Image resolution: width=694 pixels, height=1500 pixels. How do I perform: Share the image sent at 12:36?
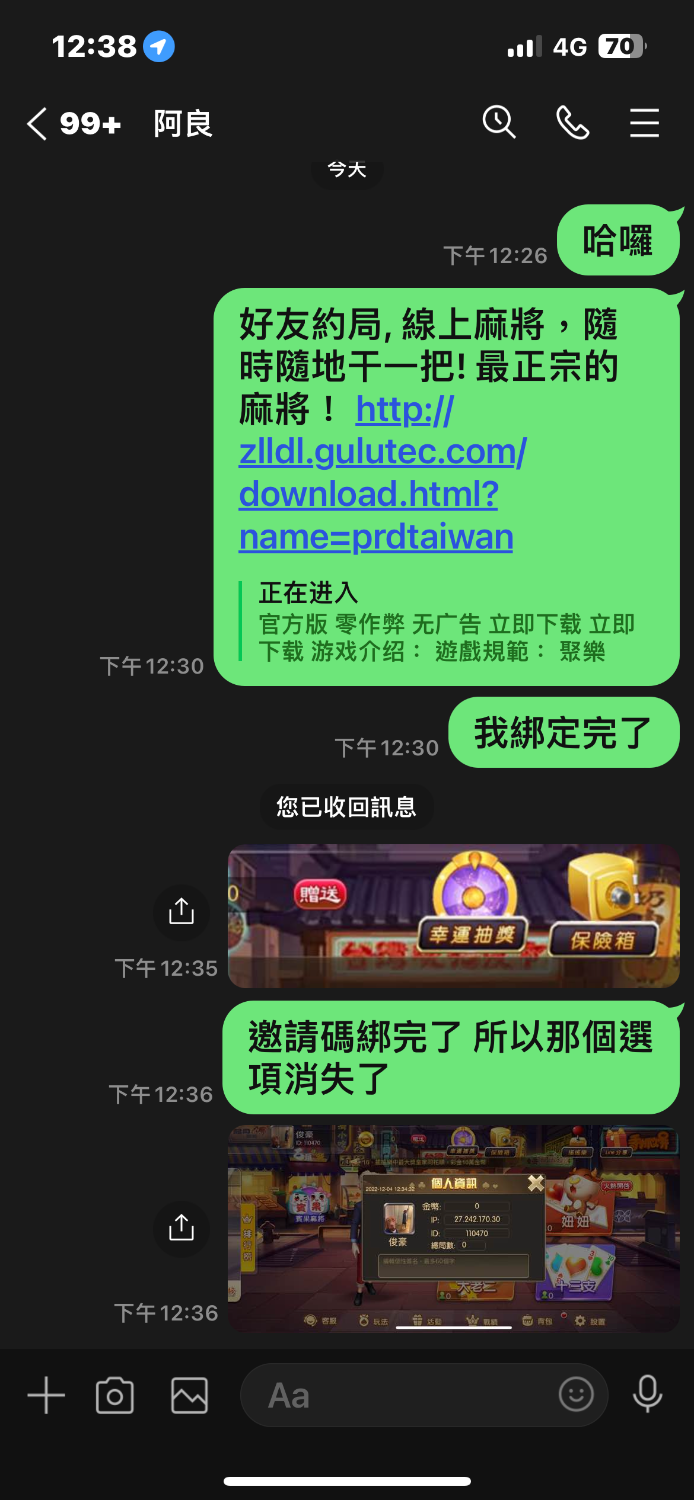181,1226
